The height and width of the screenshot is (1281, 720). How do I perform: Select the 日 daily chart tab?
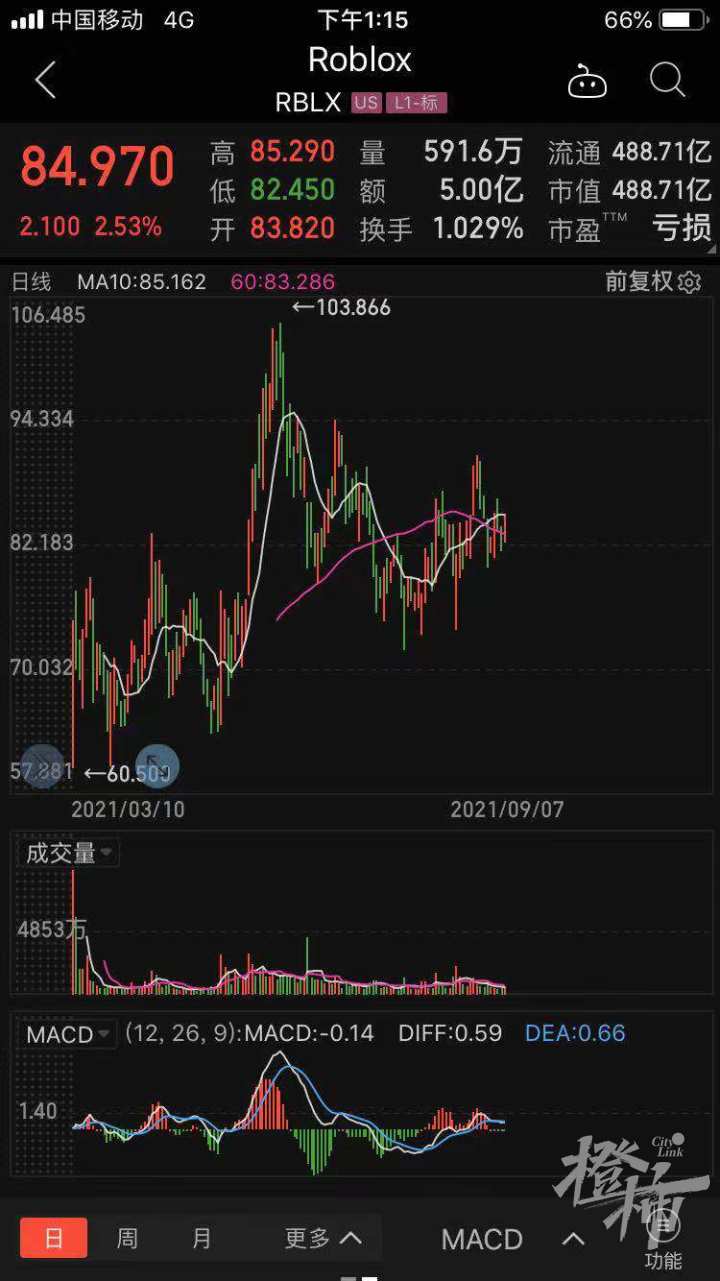tap(54, 1238)
